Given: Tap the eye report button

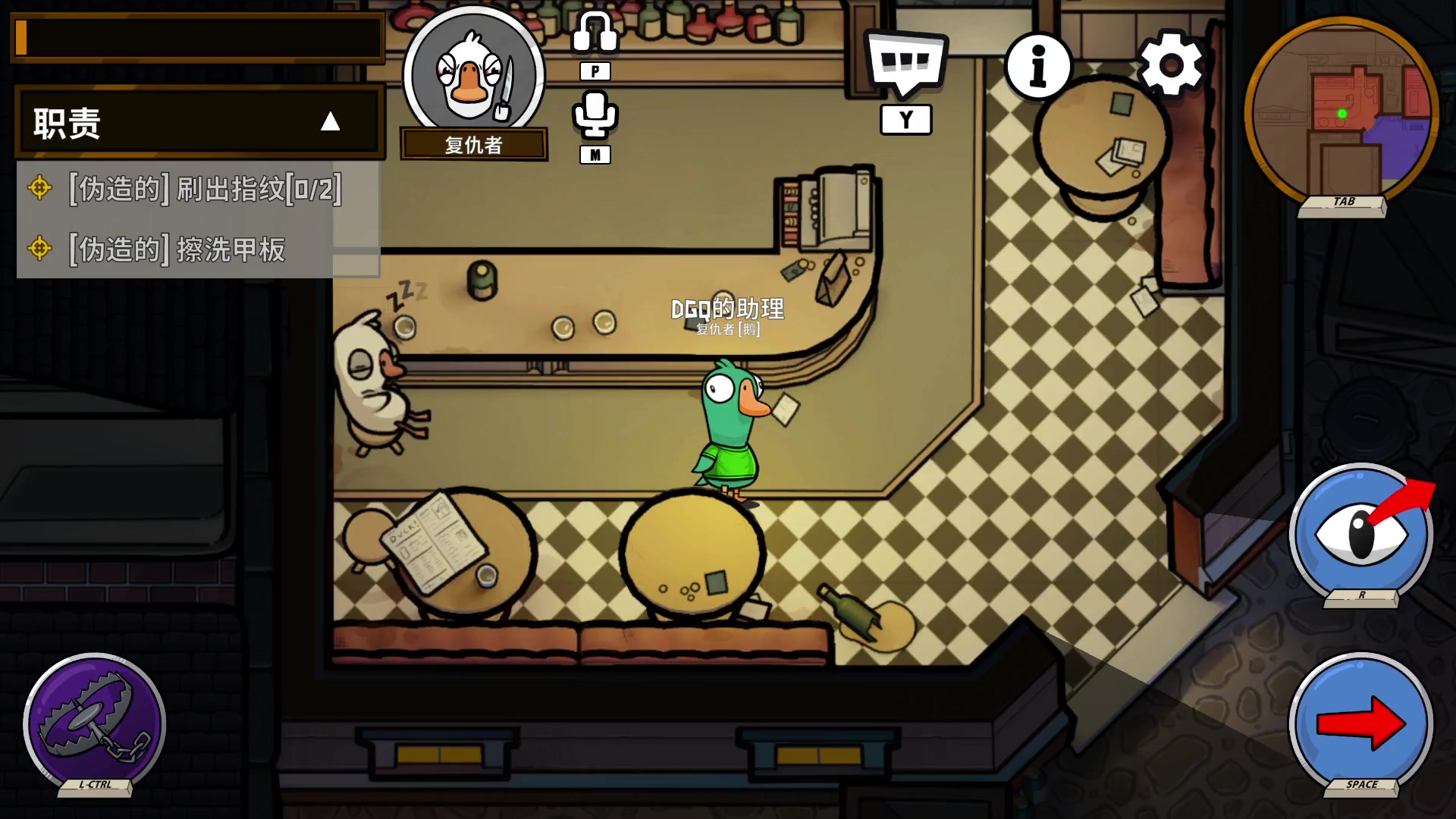Looking at the screenshot, I should pyautogui.click(x=1361, y=533).
